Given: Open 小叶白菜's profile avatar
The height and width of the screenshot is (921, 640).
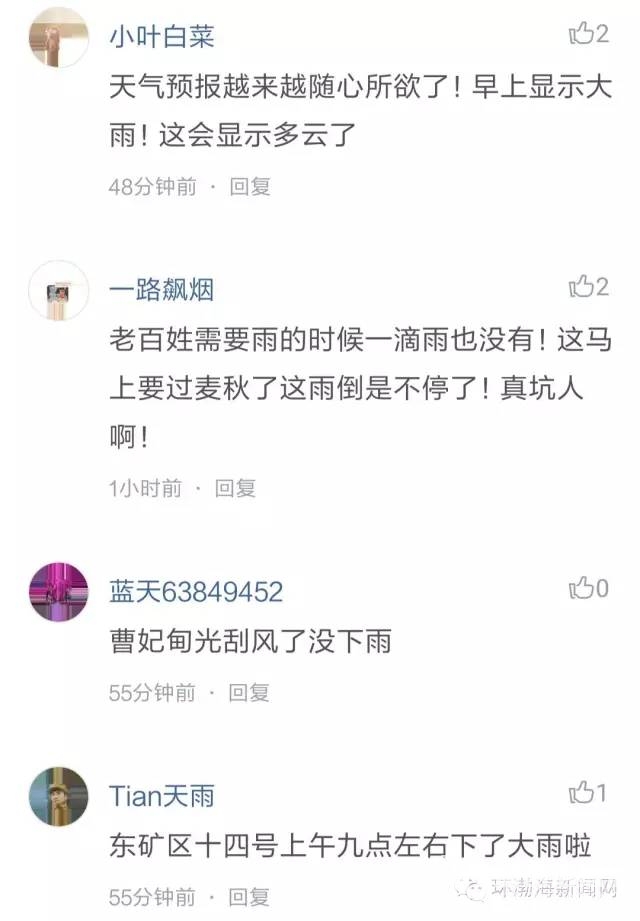Looking at the screenshot, I should [x=58, y=37].
